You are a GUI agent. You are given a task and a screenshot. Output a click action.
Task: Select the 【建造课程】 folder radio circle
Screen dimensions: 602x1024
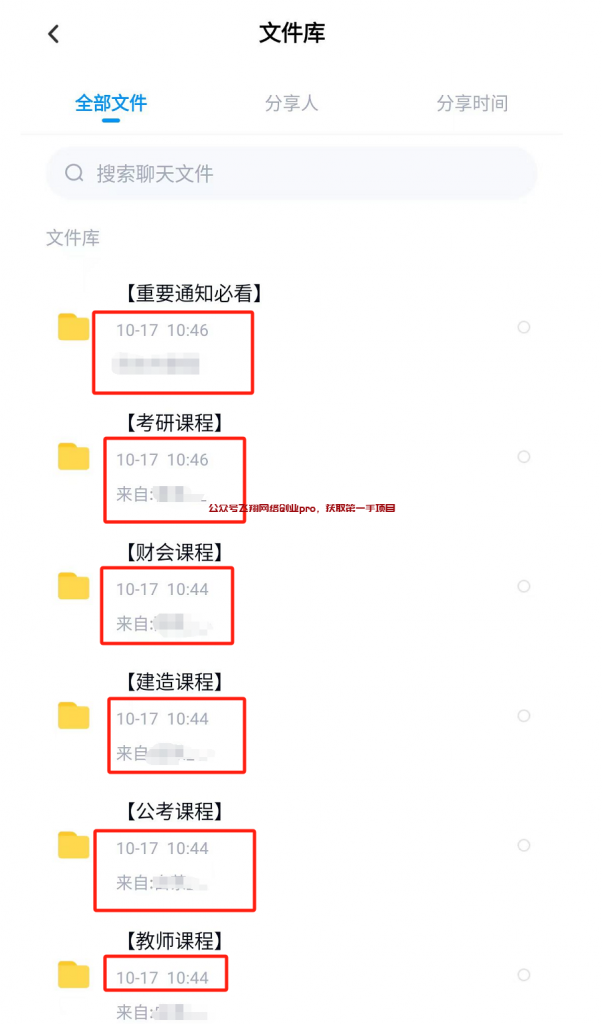click(x=523, y=716)
